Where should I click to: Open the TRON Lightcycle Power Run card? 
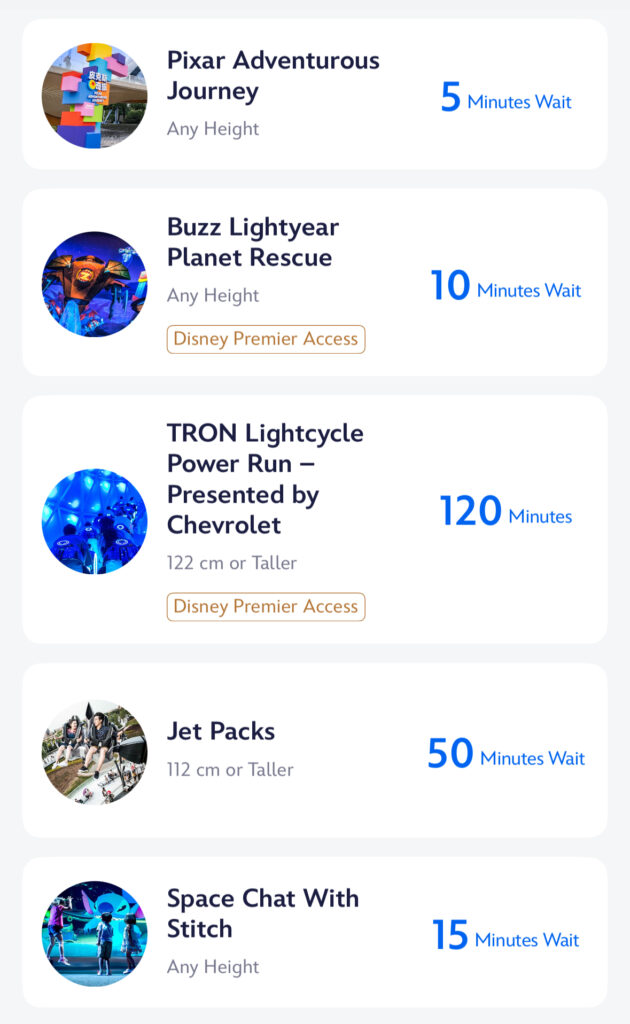(x=315, y=519)
